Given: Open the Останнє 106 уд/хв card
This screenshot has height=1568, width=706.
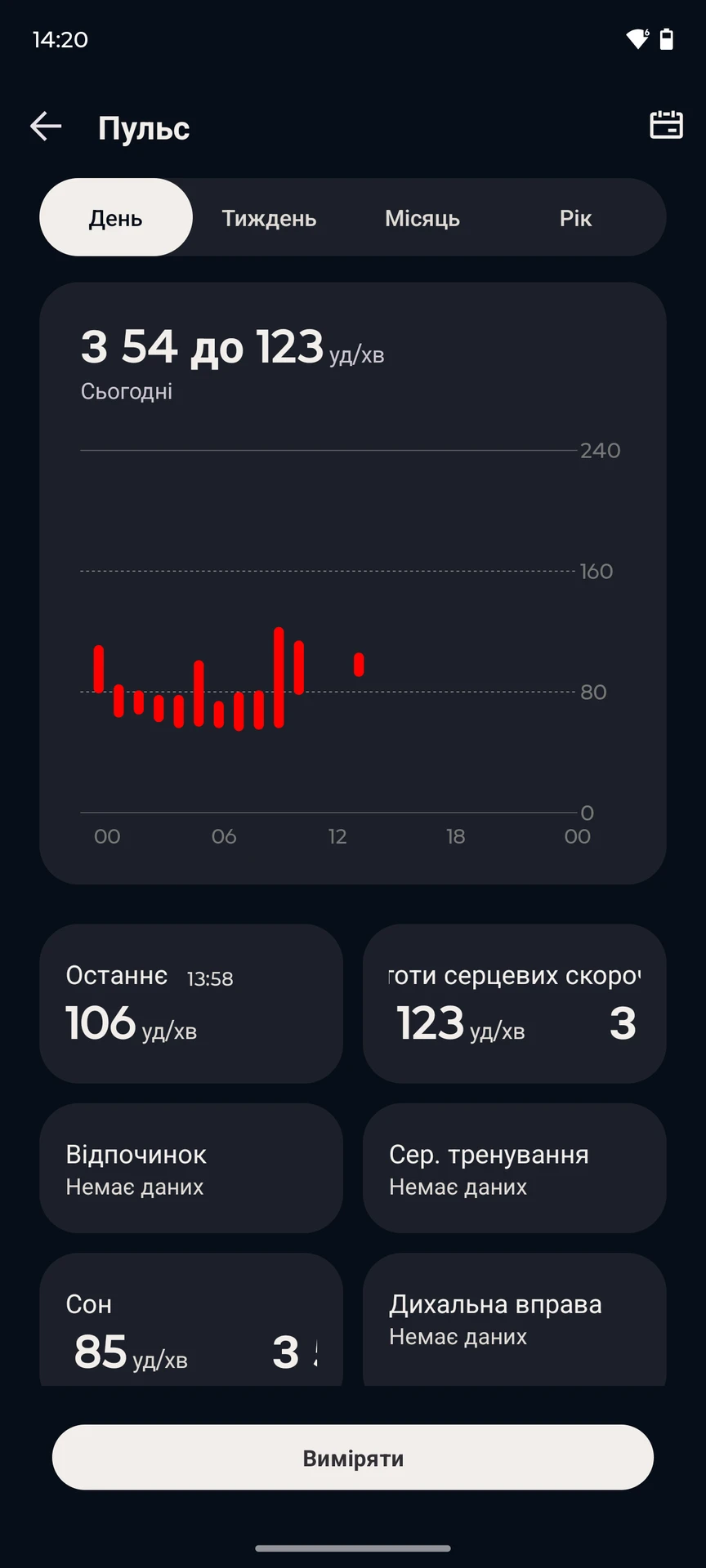Looking at the screenshot, I should [x=191, y=1004].
